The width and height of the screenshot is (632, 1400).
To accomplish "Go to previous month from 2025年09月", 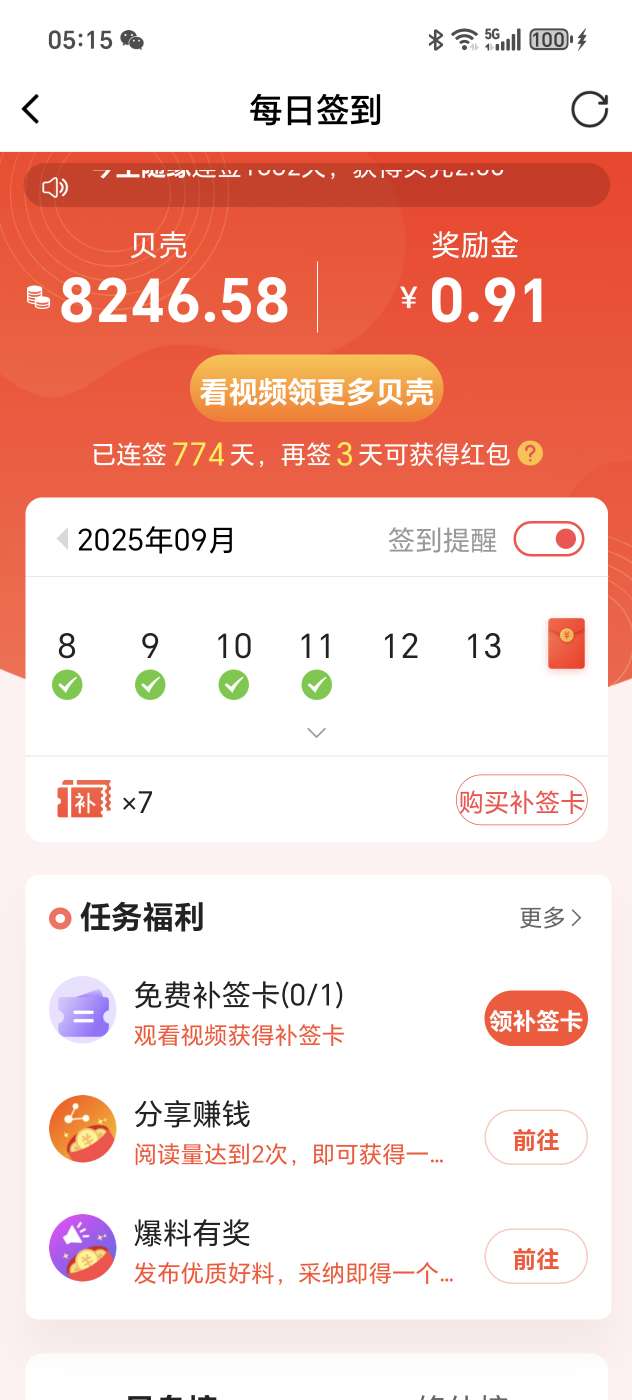I will pos(63,540).
